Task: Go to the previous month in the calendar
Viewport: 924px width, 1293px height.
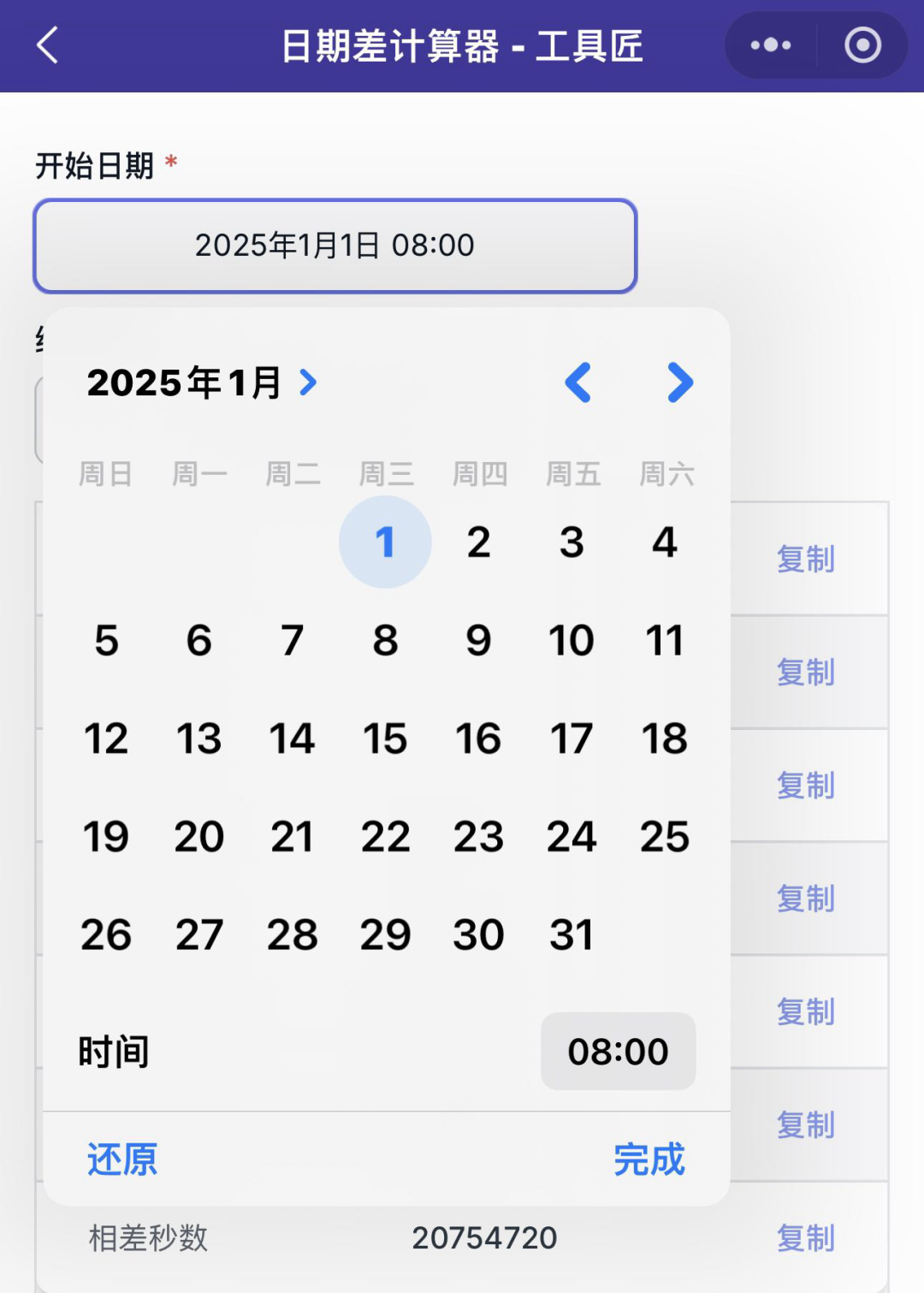Action: 578,383
